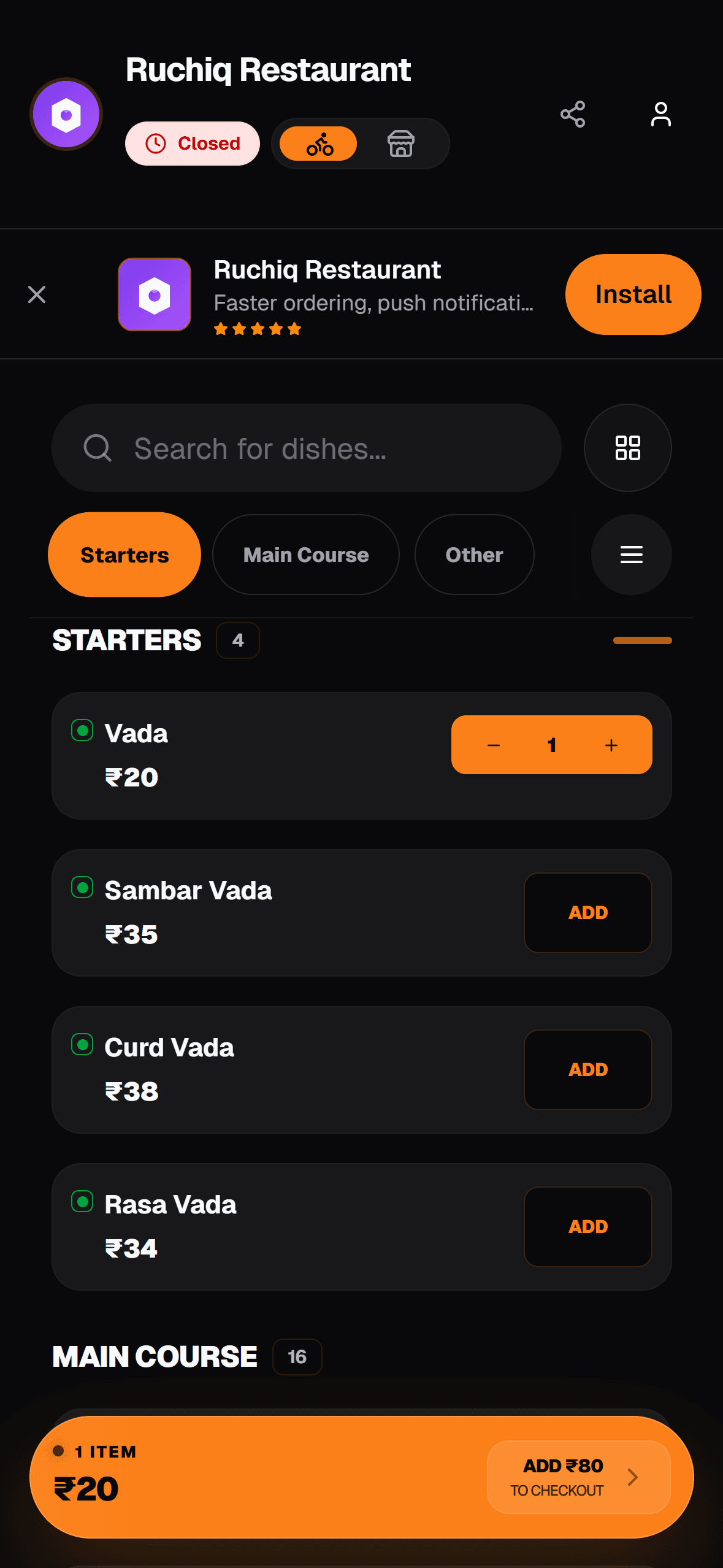
Task: Increase Vada quantity with the plus stepper
Action: pos(610,744)
